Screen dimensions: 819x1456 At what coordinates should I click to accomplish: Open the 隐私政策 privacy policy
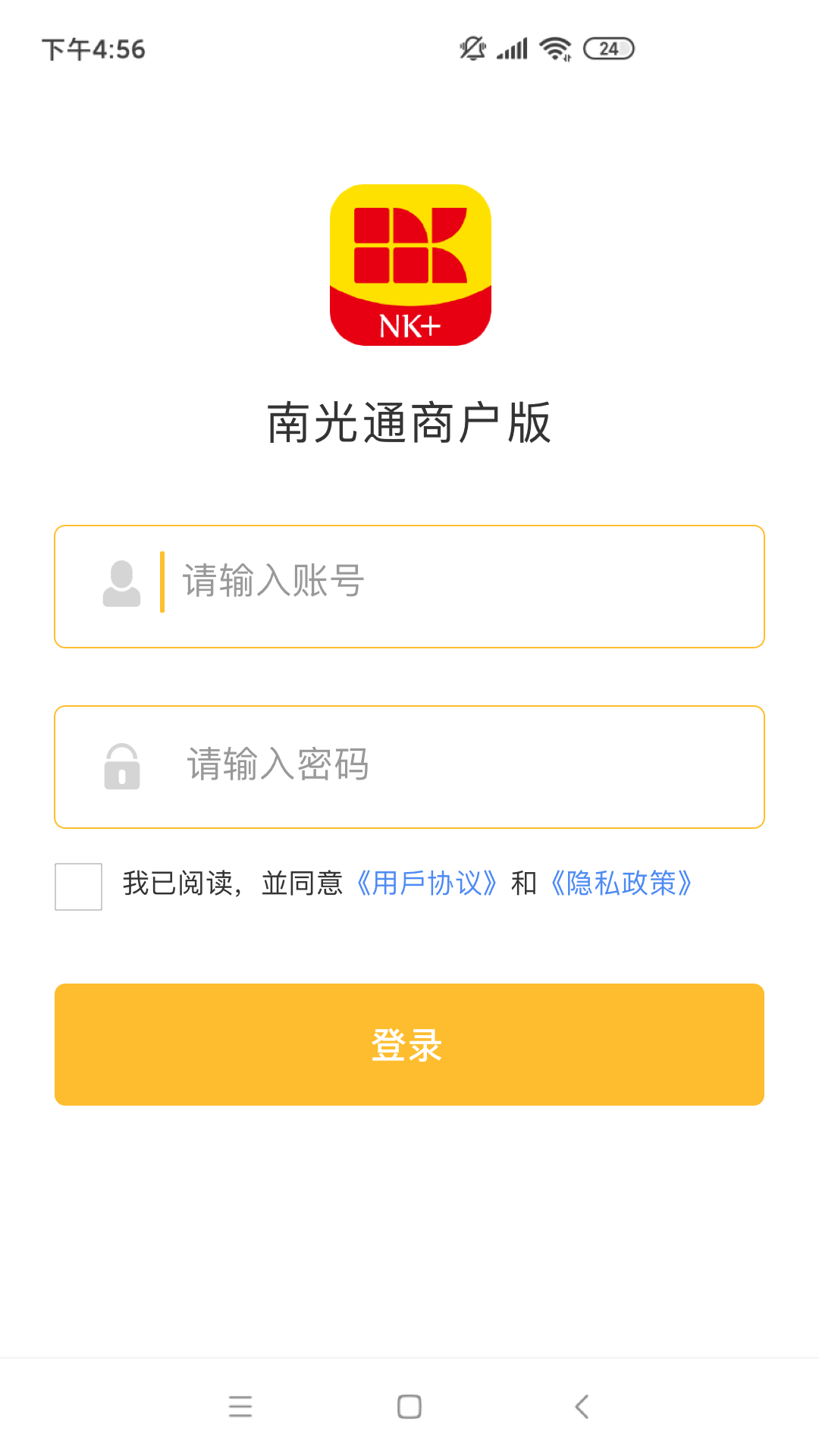click(622, 883)
